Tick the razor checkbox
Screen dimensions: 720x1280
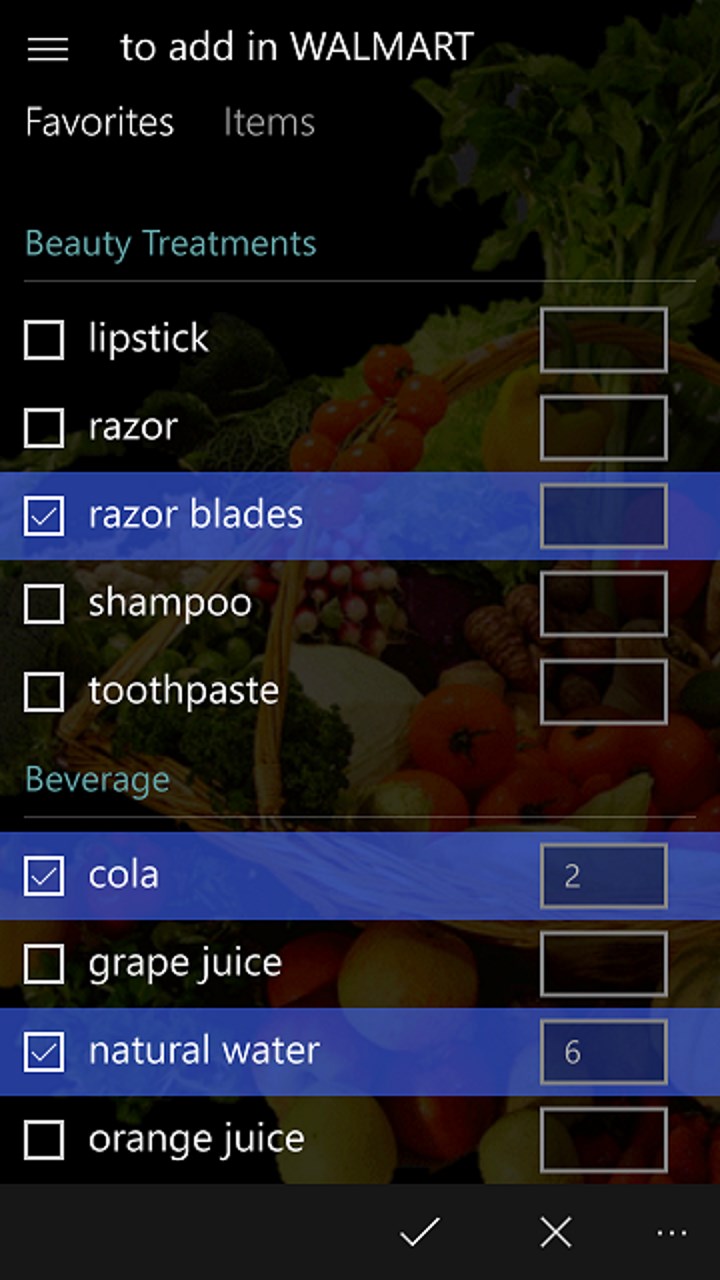44,428
